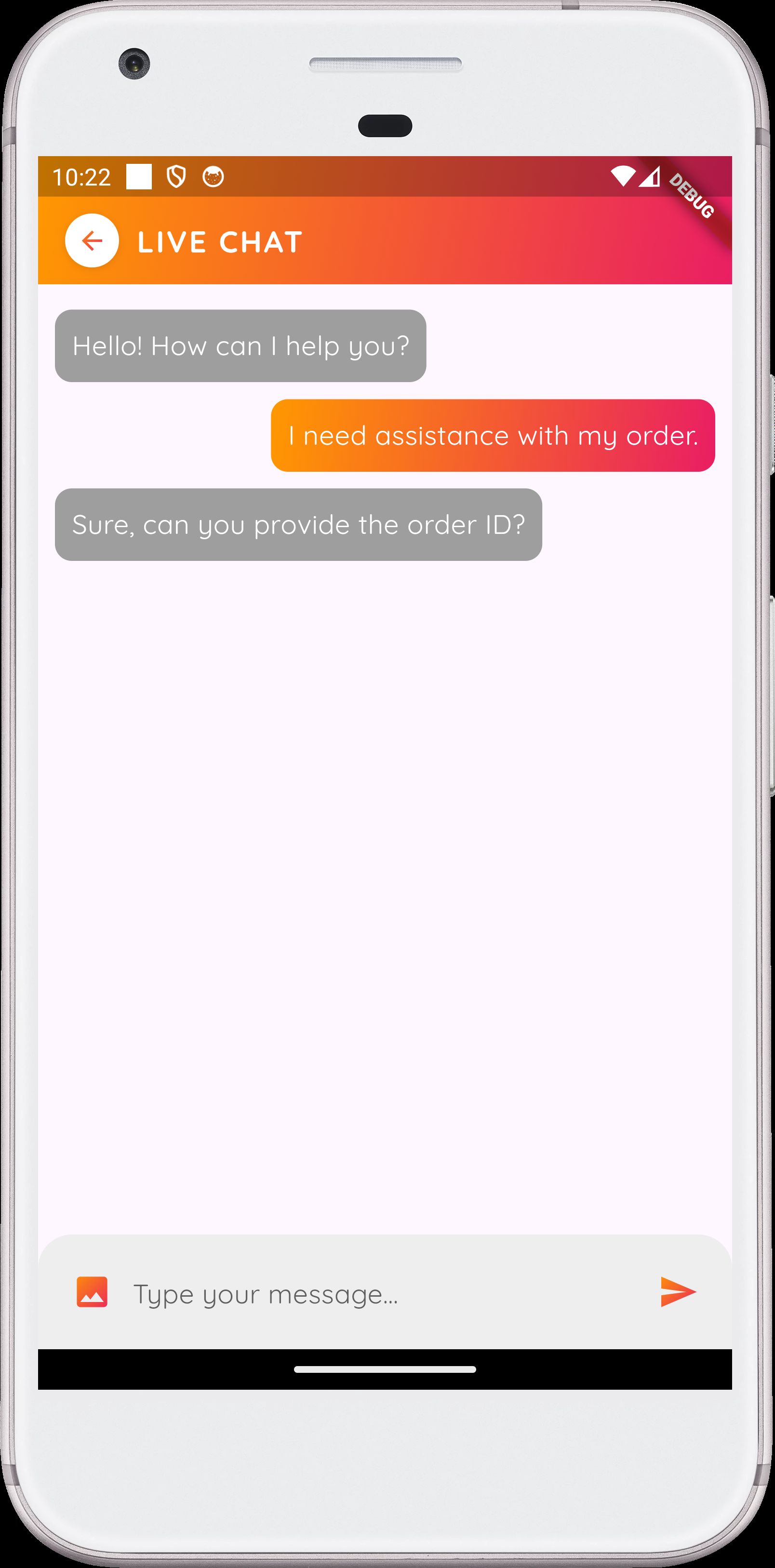Send the message with the arrow icon
Viewport: 775px width, 1568px height.
click(x=678, y=1292)
